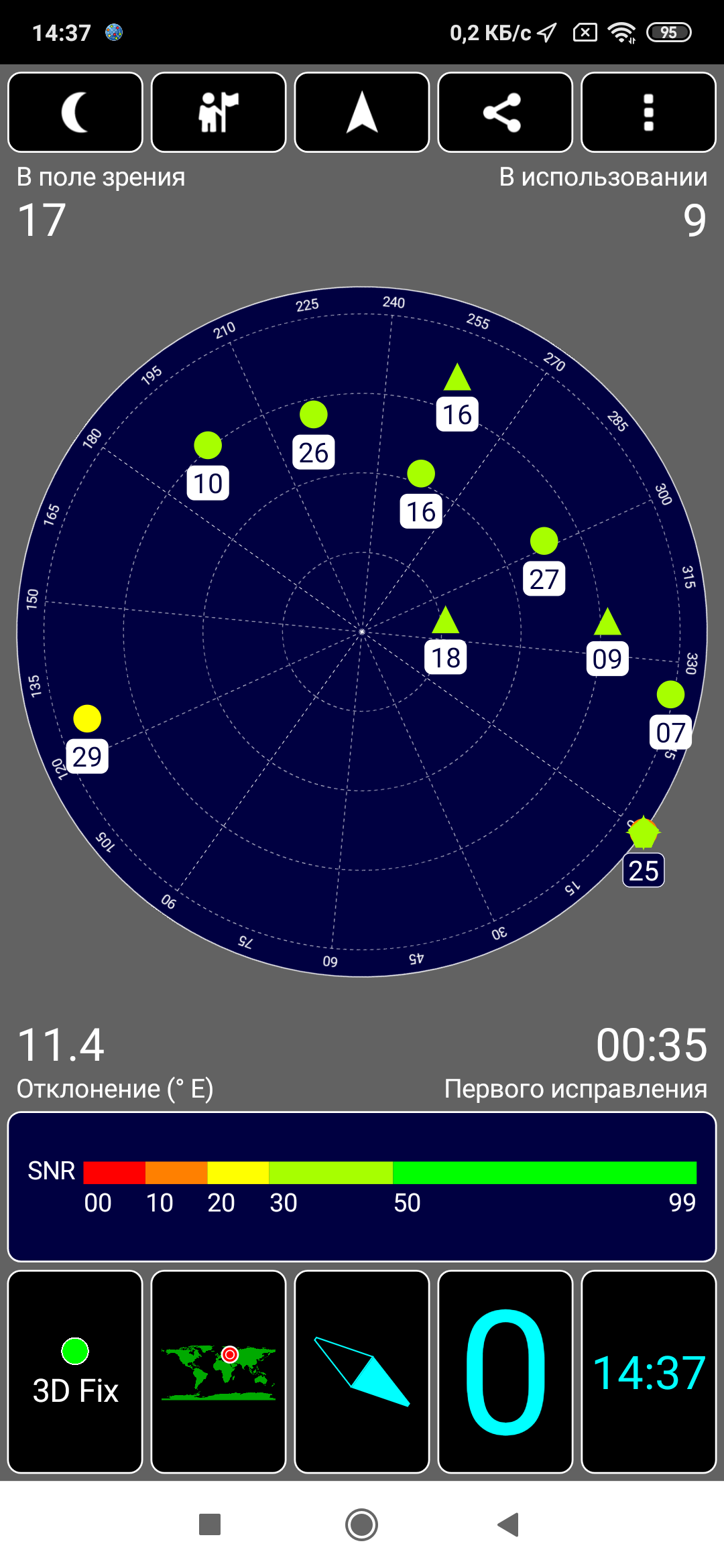Viewport: 724px width, 1568px height.
Task: Open the waypoint marker tool
Action: [x=219, y=113]
